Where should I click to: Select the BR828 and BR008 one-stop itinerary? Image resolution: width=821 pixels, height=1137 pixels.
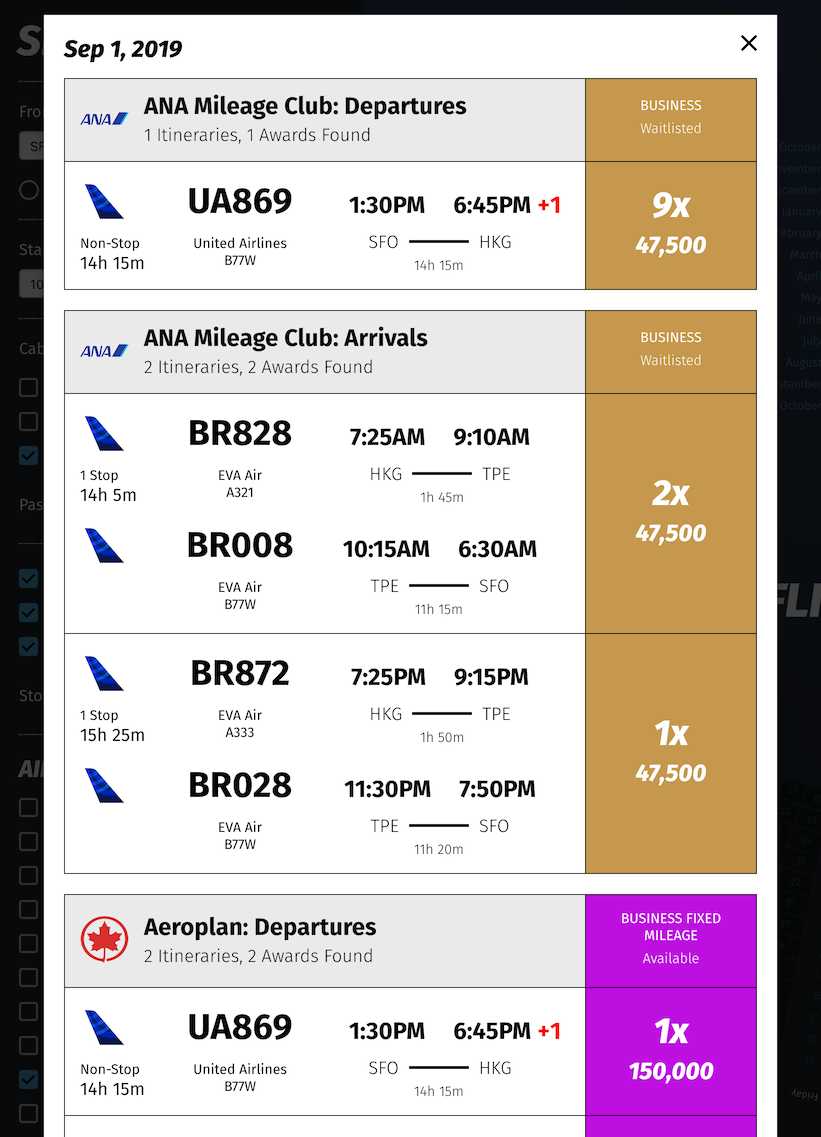pos(325,513)
